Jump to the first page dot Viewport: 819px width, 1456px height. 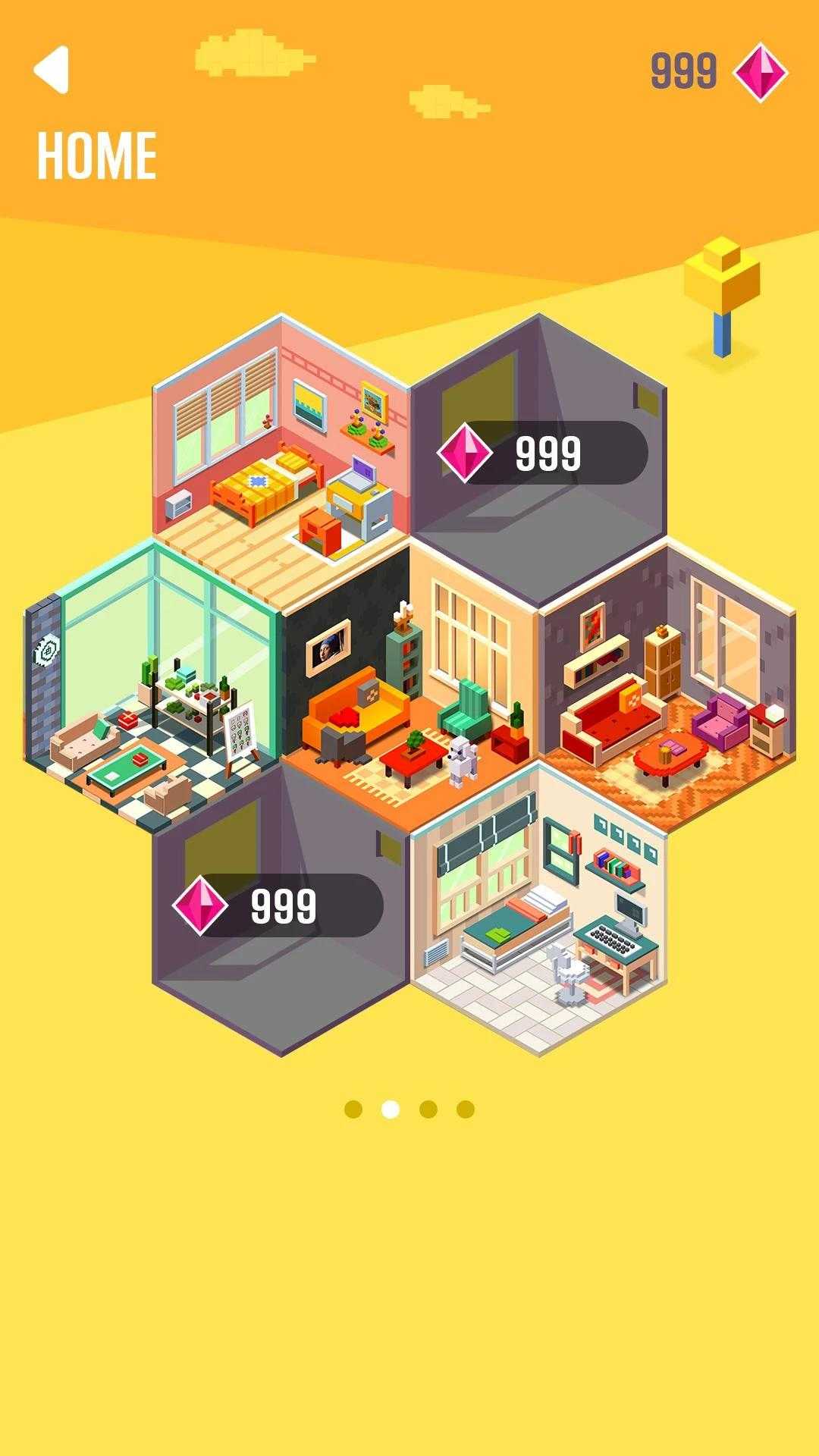(x=353, y=1109)
